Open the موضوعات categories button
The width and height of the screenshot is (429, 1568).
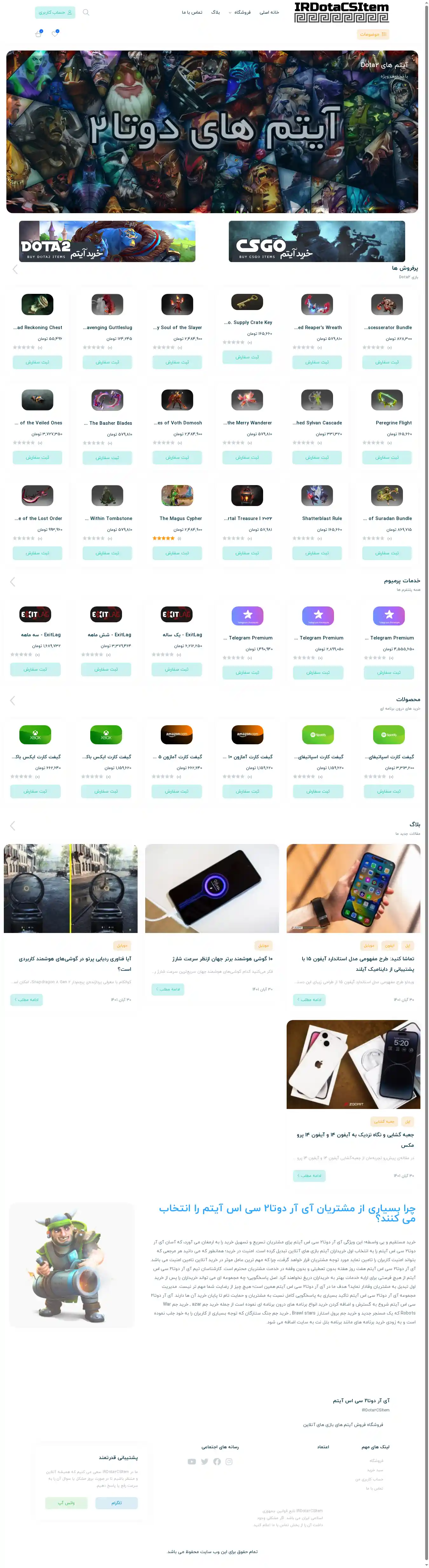(372, 34)
